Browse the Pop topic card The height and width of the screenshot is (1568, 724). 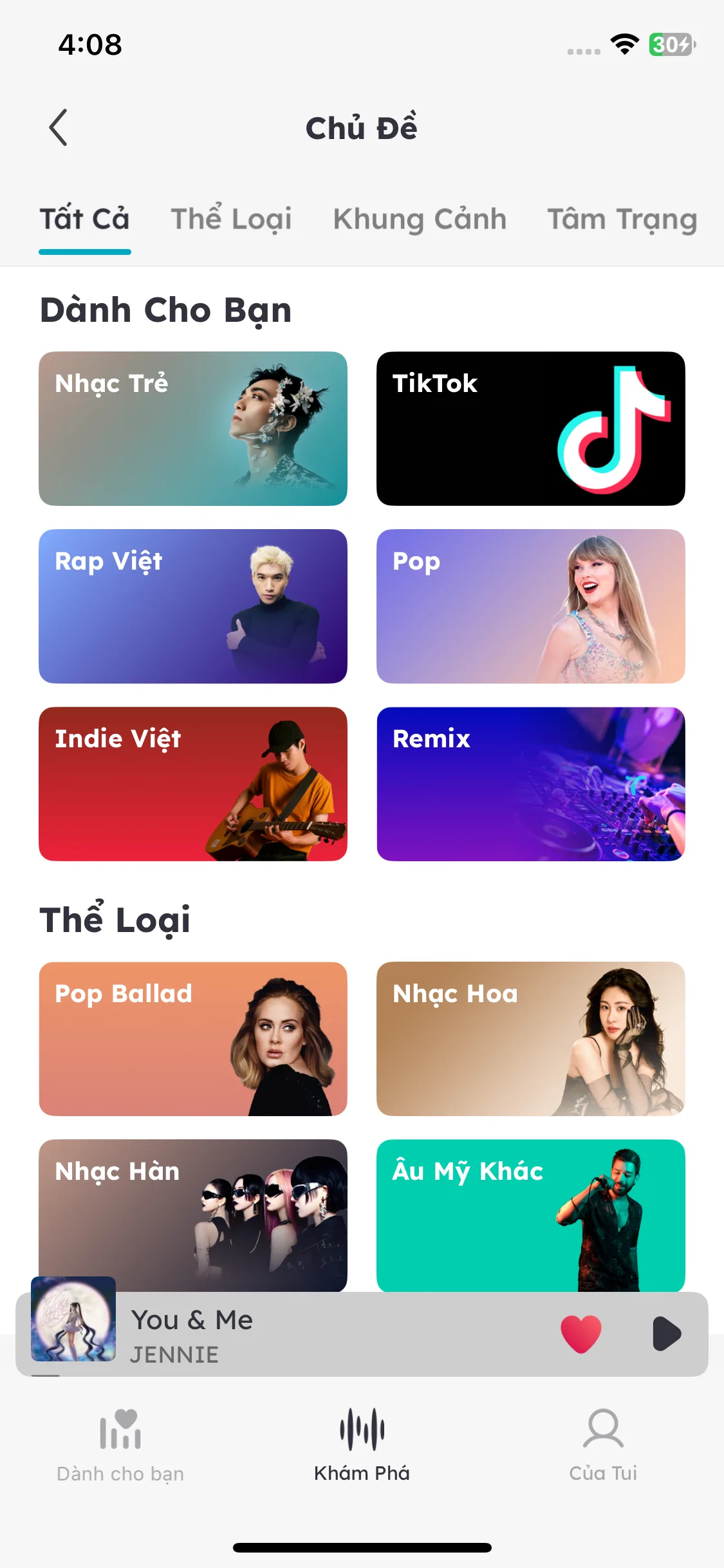tap(530, 606)
